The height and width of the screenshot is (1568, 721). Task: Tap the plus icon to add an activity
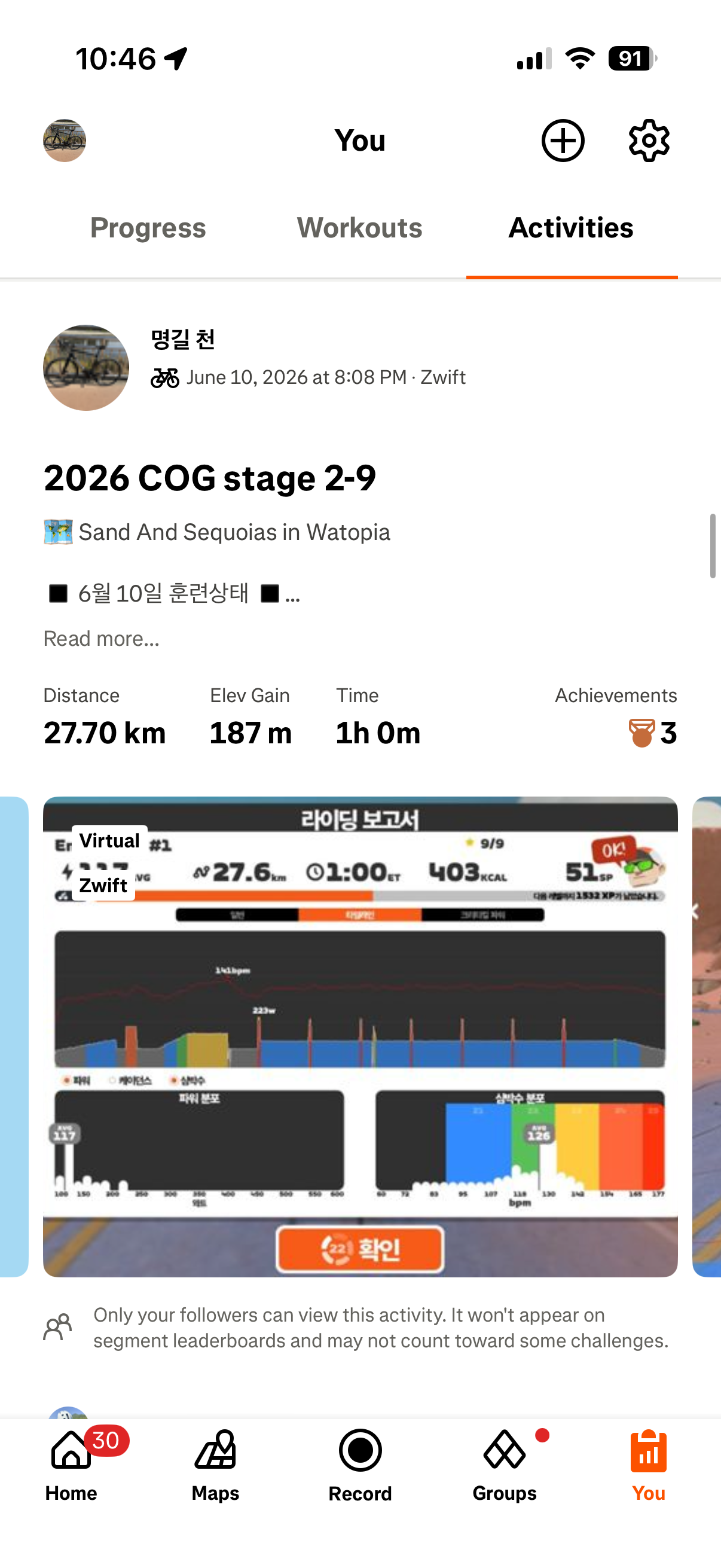pos(563,141)
